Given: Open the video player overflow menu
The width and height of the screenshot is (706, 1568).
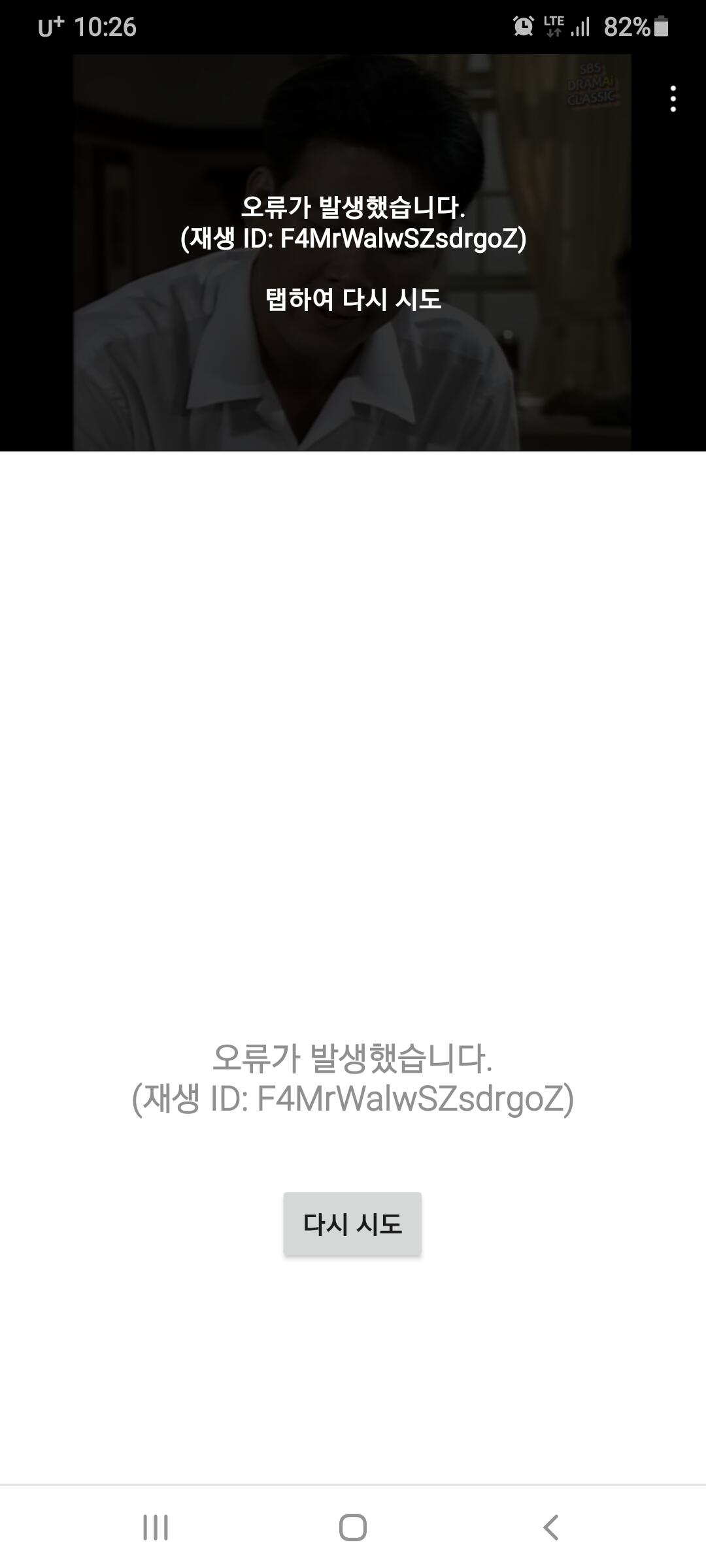Looking at the screenshot, I should click(x=673, y=99).
